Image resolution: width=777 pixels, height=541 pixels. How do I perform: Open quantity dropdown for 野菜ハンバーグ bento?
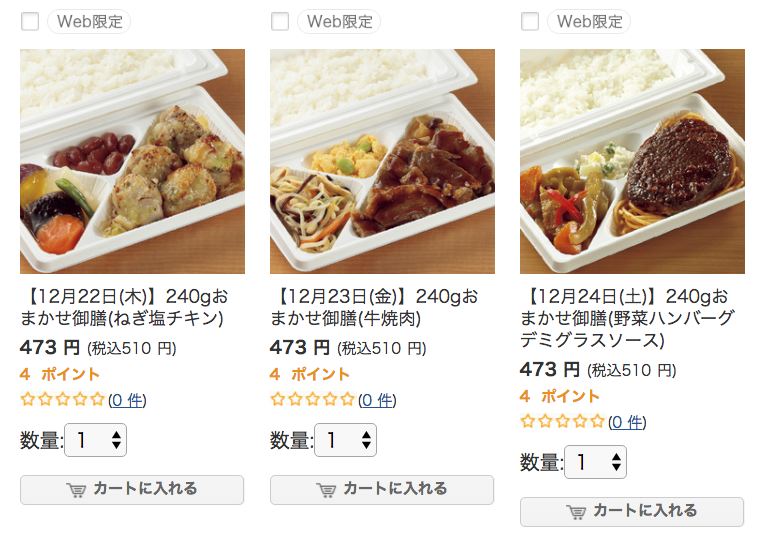596,462
